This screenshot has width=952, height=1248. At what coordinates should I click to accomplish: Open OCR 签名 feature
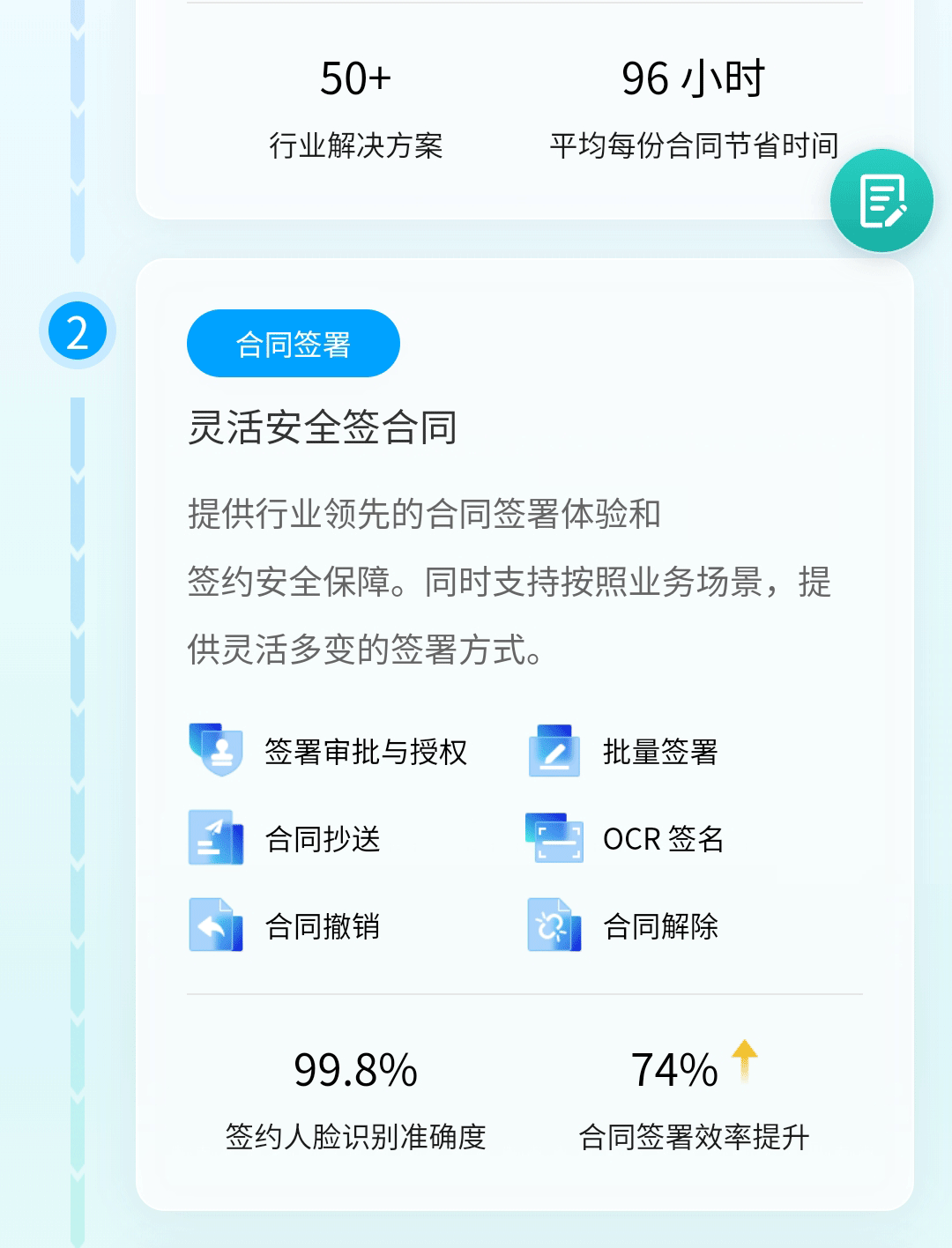tap(663, 839)
